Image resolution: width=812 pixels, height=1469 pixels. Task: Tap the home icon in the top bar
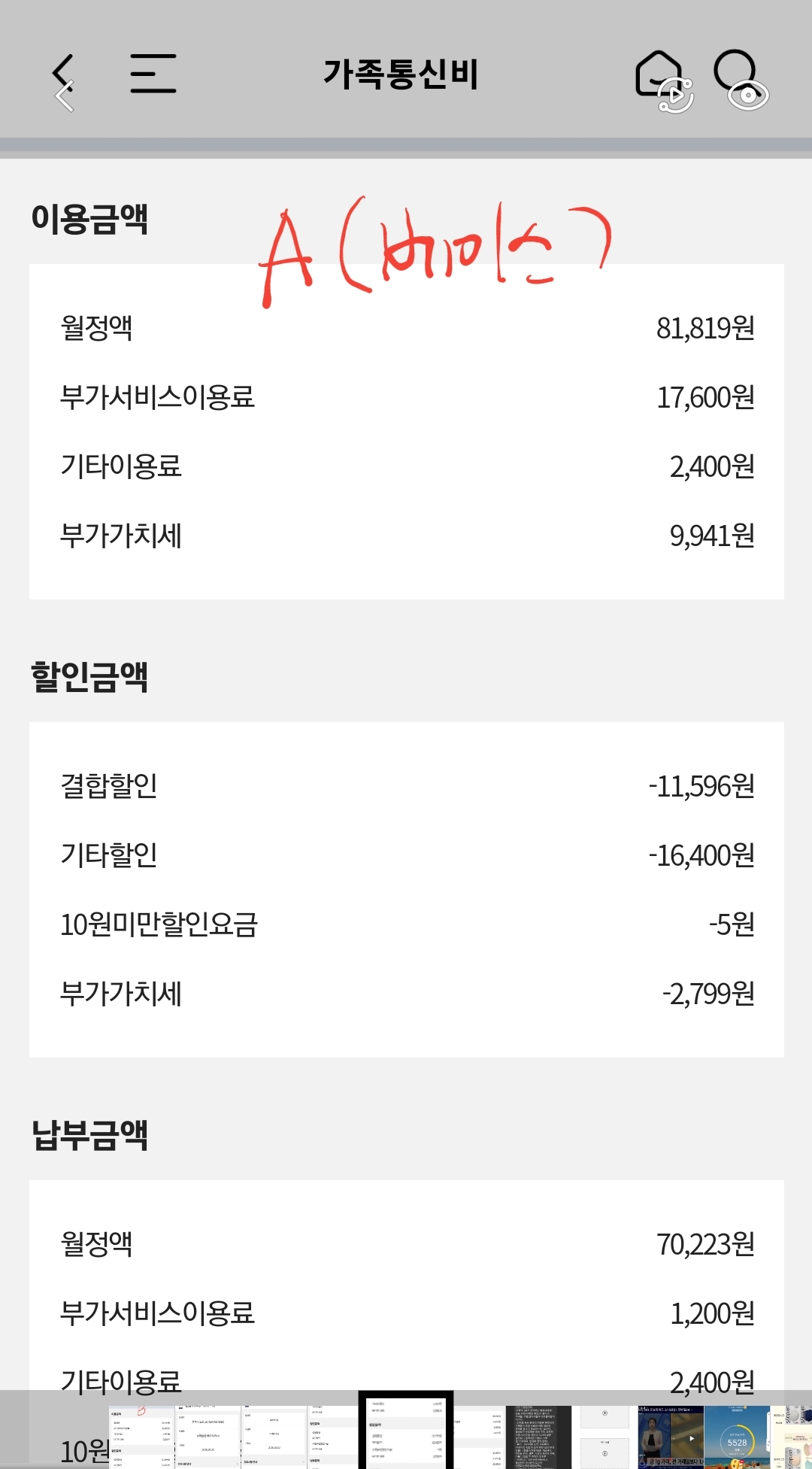point(658,73)
